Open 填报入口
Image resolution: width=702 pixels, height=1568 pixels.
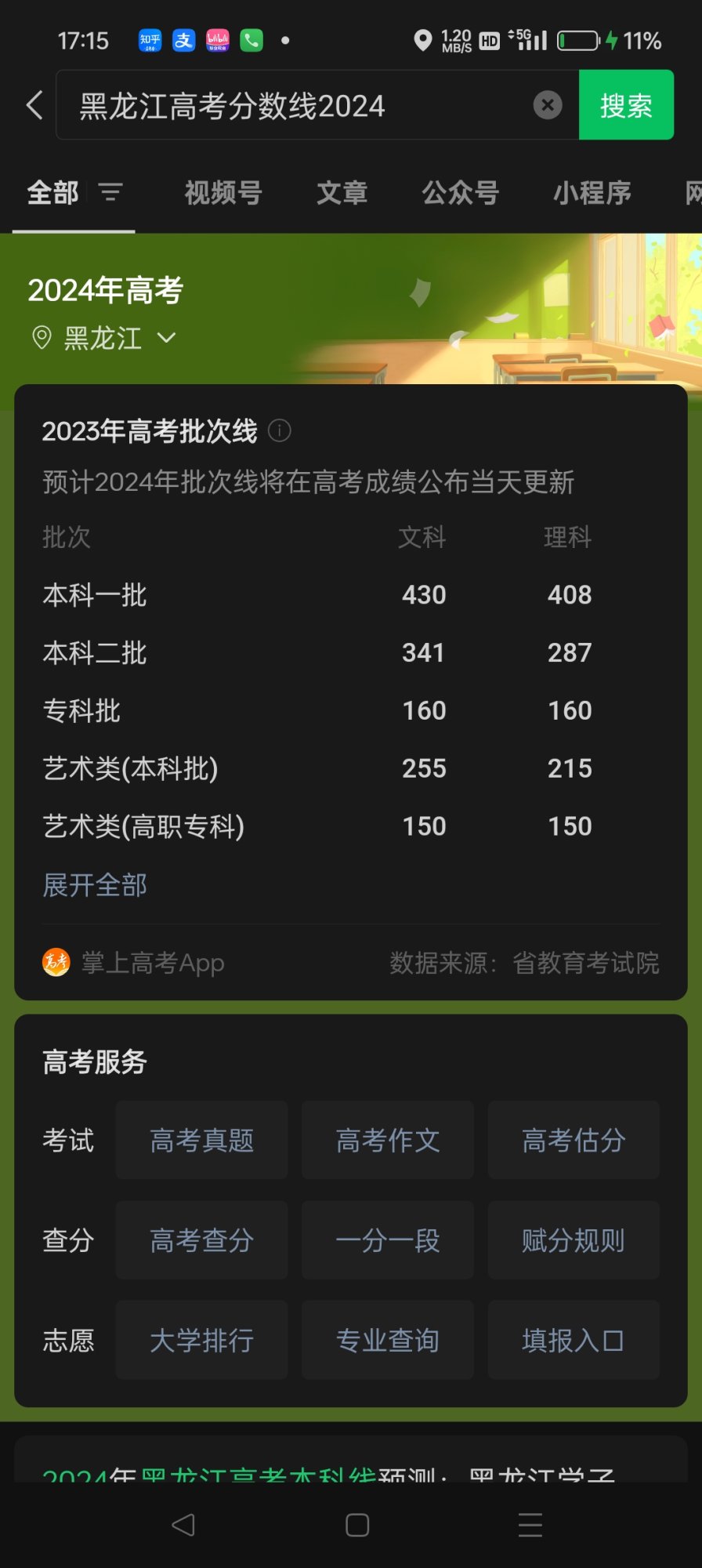coord(573,1340)
